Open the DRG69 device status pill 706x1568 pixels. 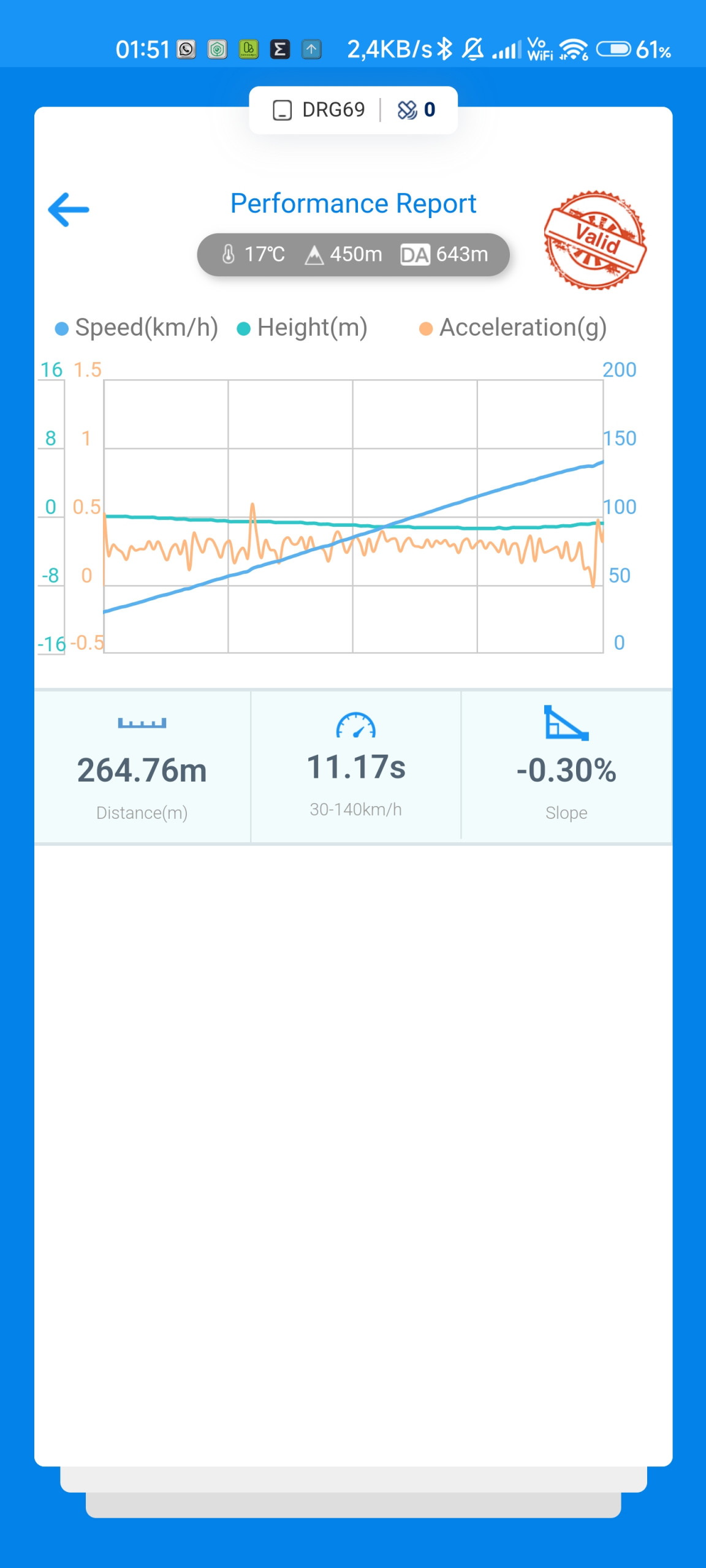(x=352, y=110)
